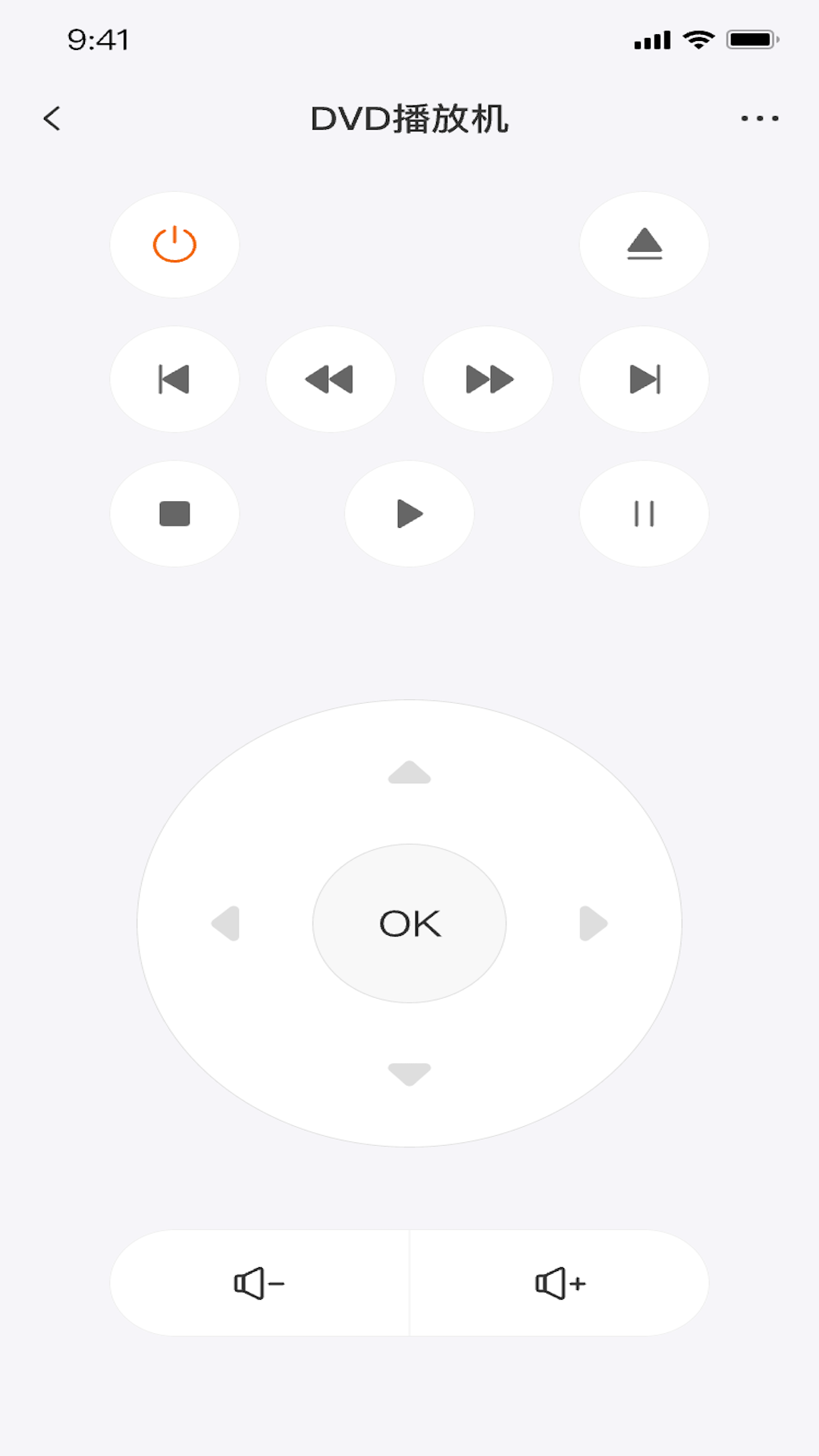
Task: Skip to the previous track
Action: coord(174,379)
